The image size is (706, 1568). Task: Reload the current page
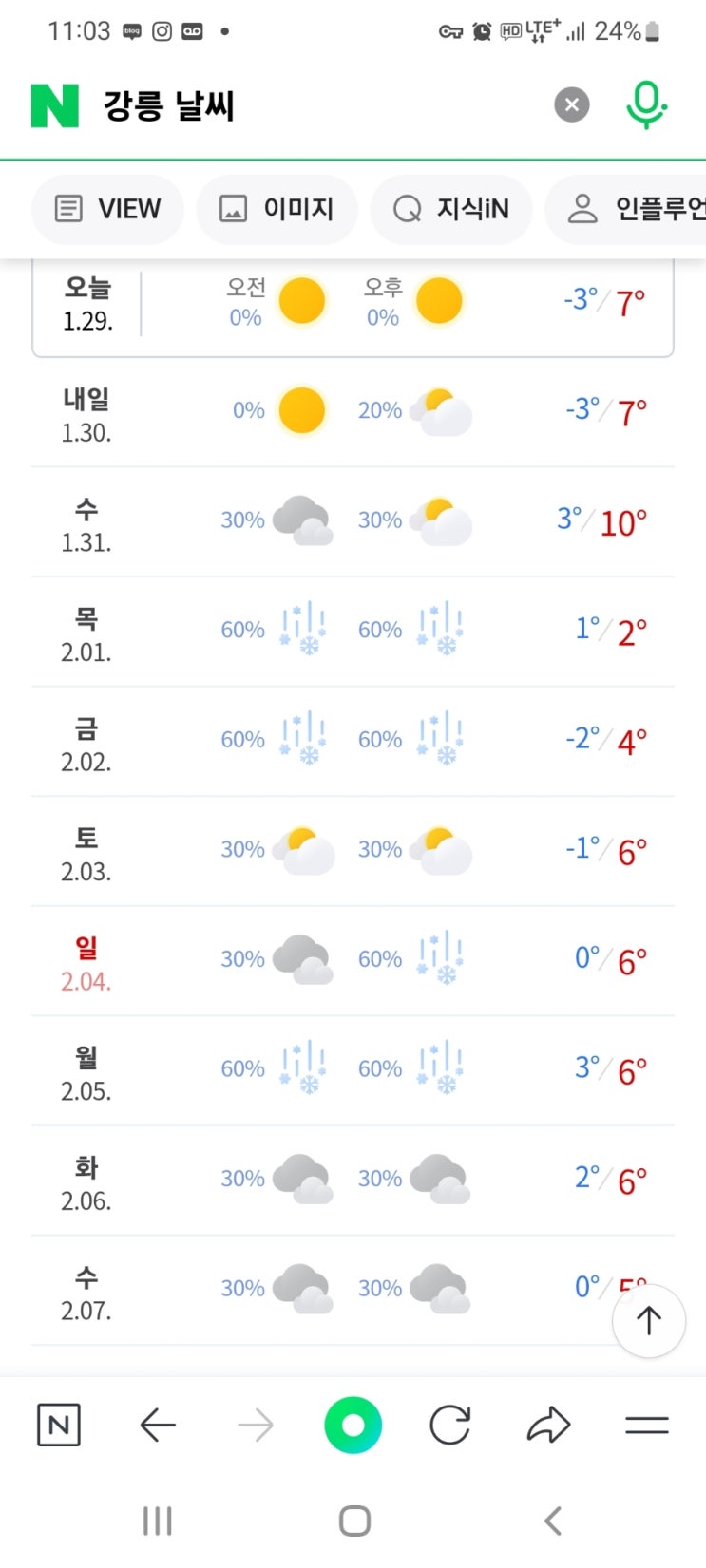[450, 1425]
